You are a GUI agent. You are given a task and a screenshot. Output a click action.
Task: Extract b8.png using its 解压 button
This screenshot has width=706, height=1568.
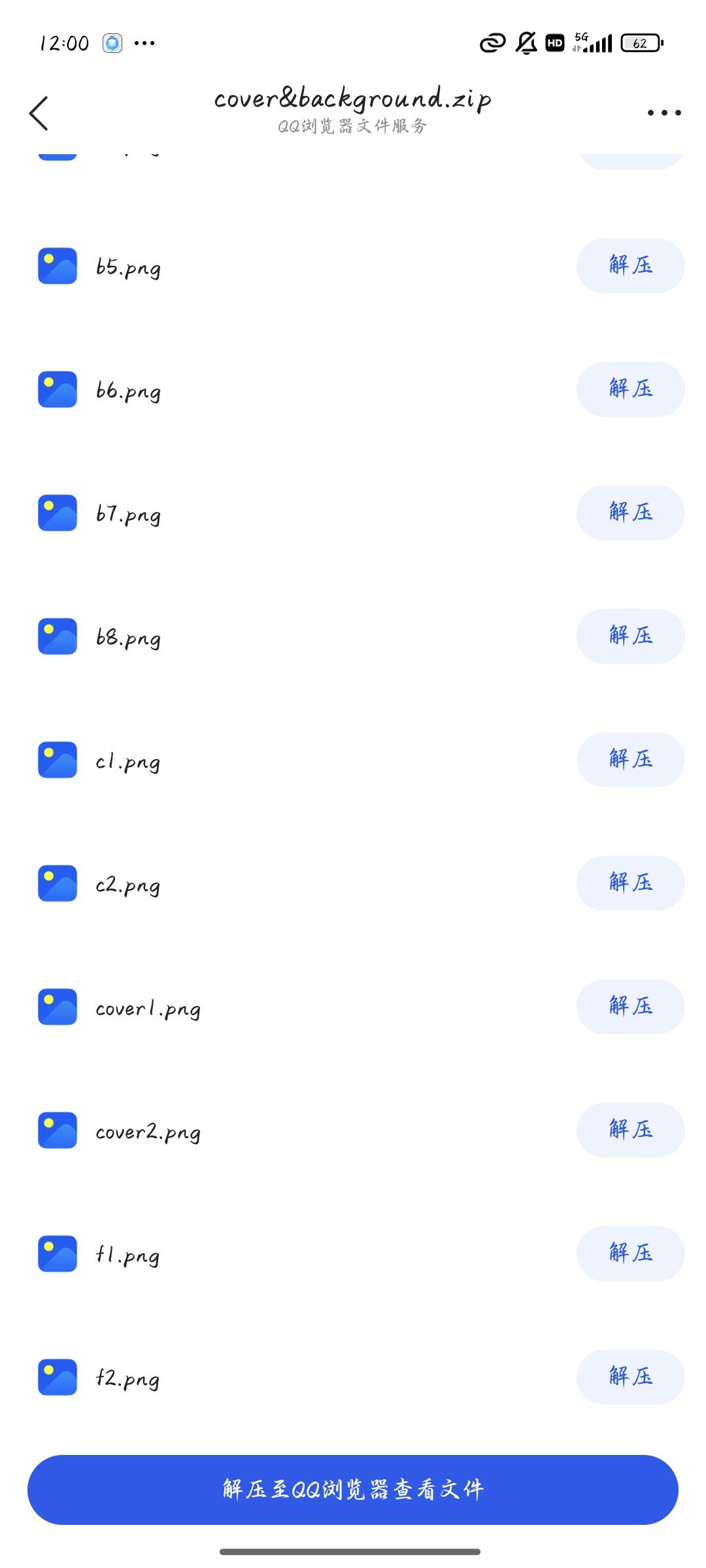[630, 636]
